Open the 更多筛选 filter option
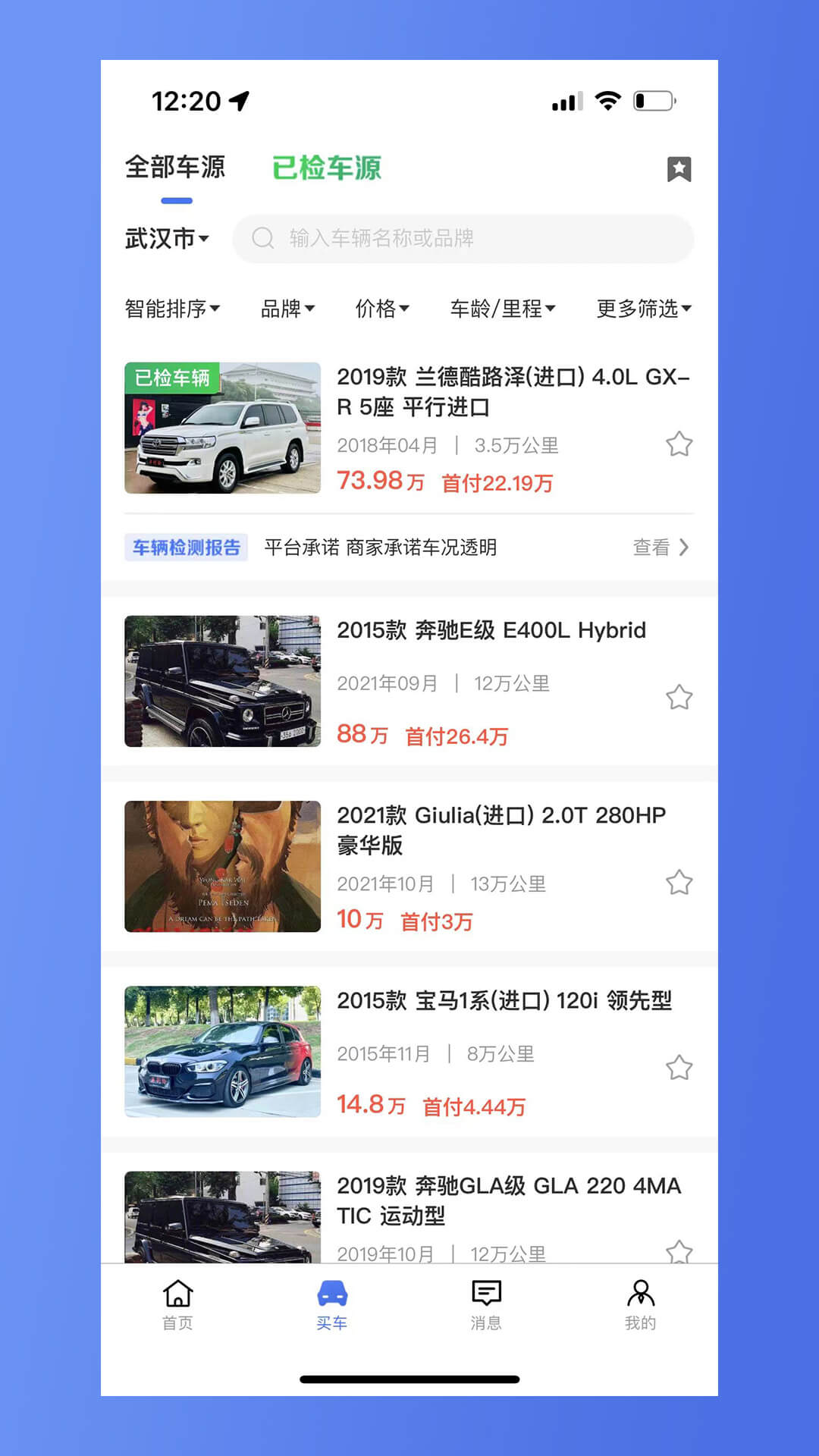 click(x=642, y=309)
